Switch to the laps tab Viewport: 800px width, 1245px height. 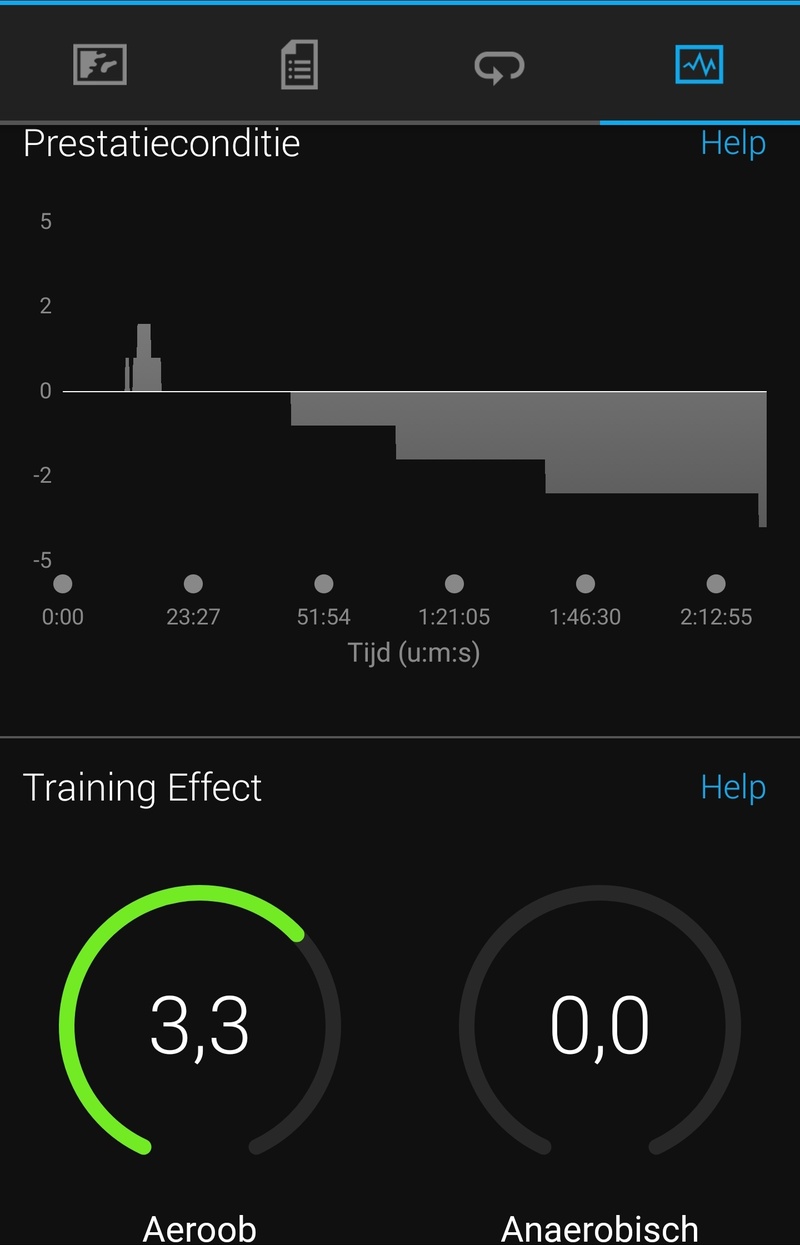[499, 66]
